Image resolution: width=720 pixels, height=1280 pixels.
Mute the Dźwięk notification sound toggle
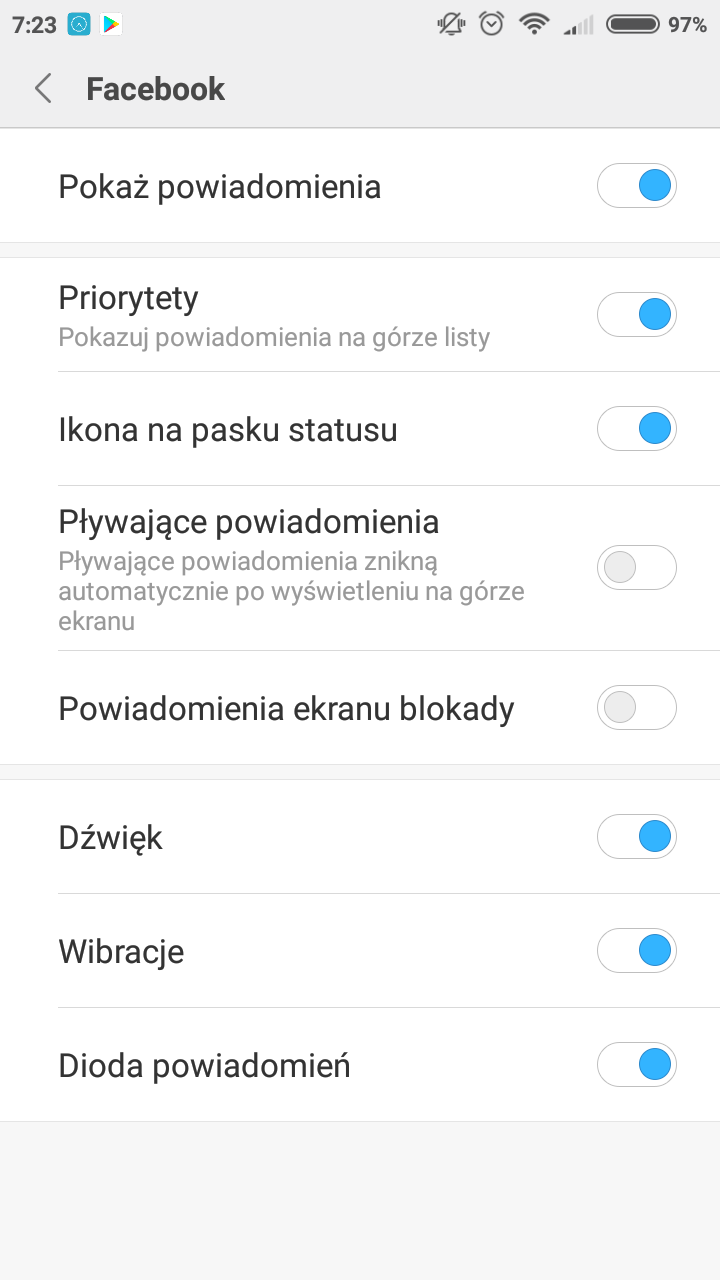click(x=637, y=837)
